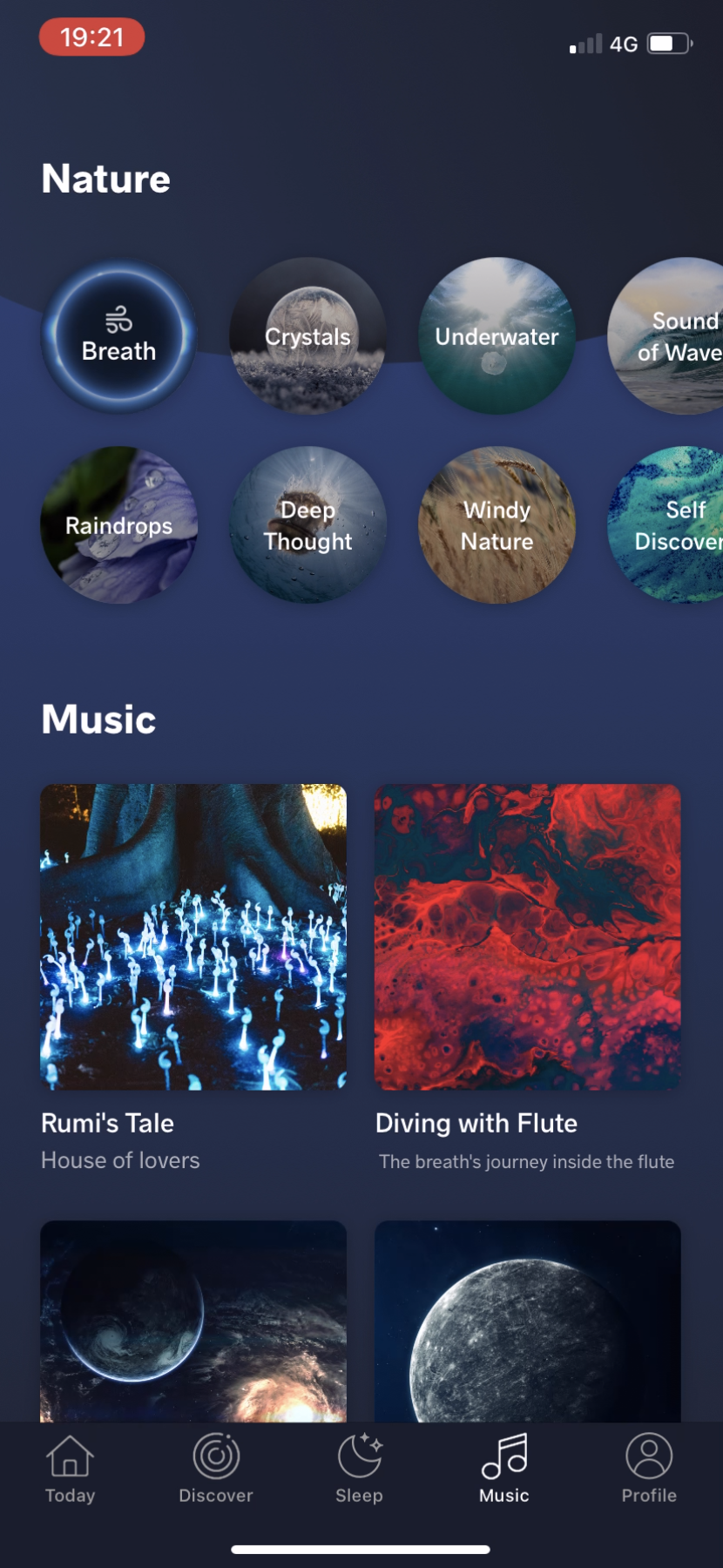Play the Underwater ambience
723x1568 pixels.
coord(496,336)
